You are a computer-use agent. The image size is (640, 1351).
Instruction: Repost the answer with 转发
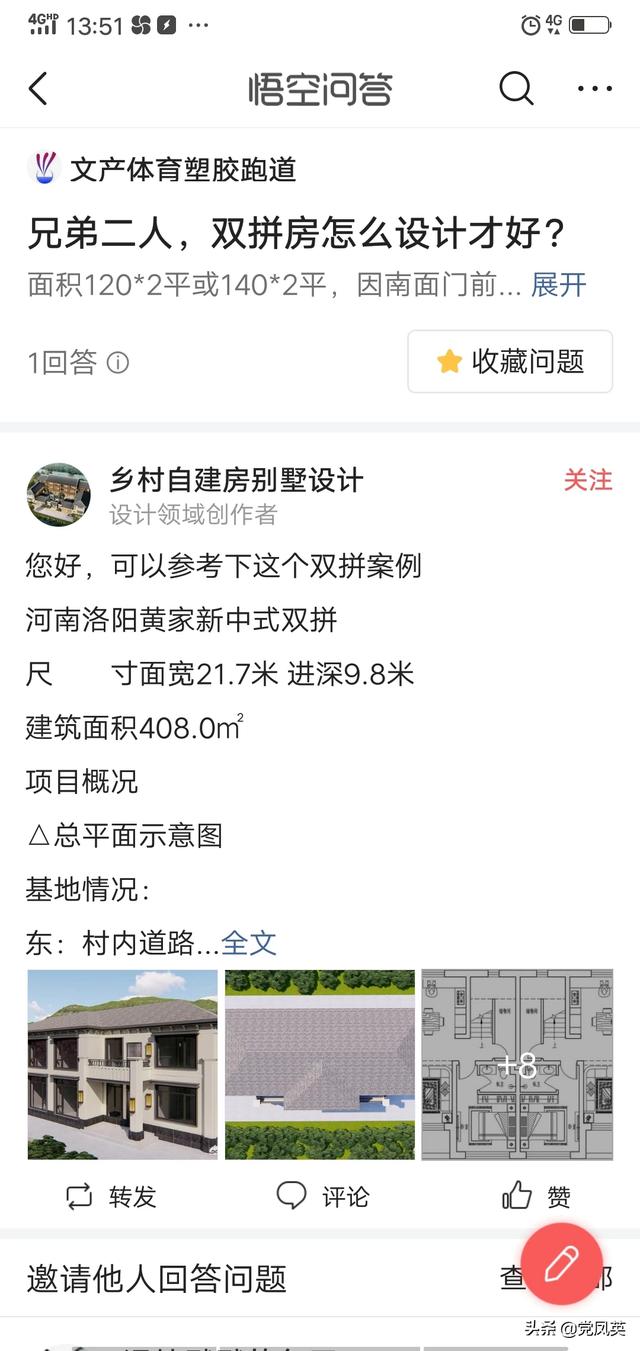pyautogui.click(x=111, y=1196)
